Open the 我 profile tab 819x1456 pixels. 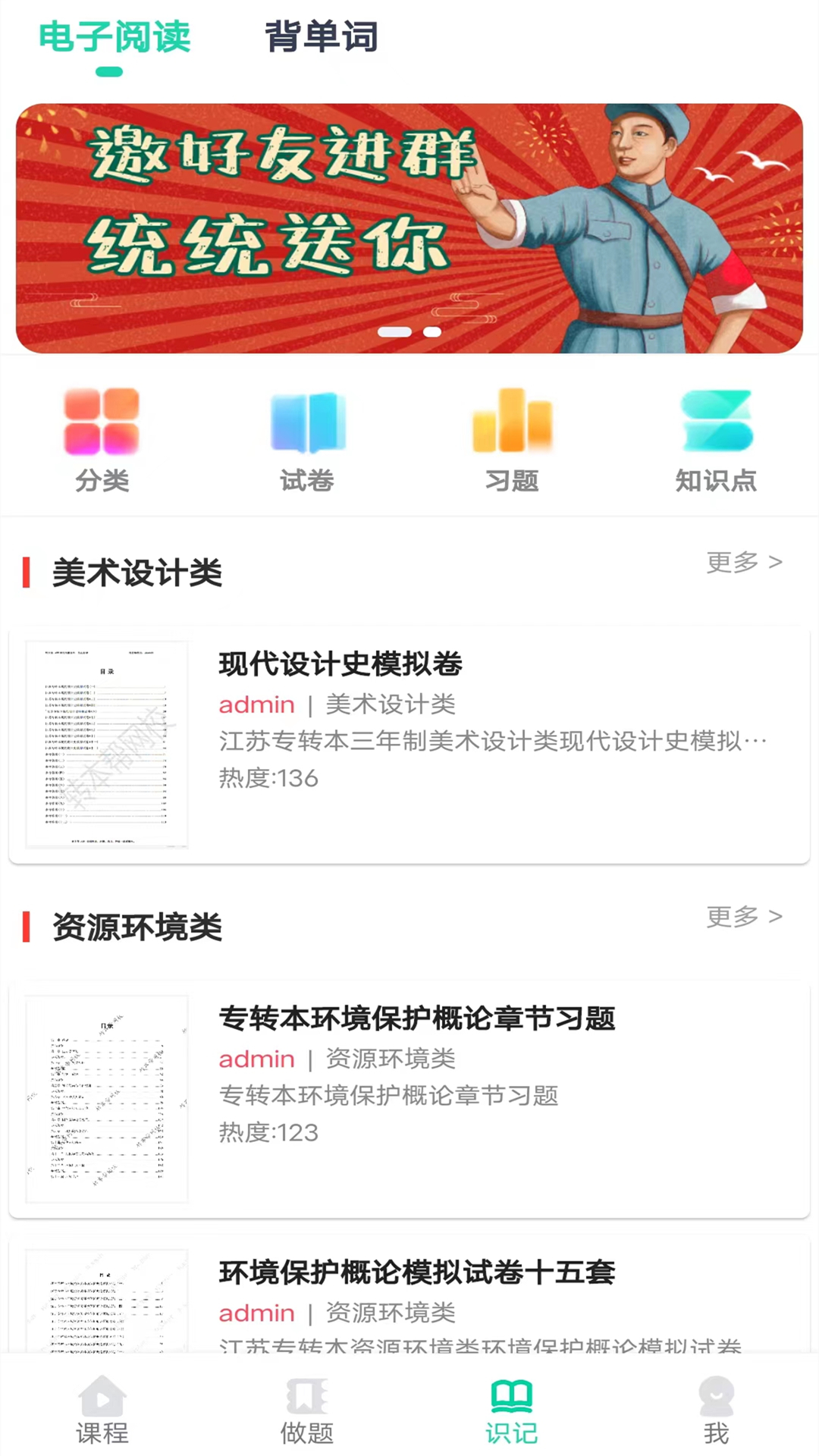pyautogui.click(x=716, y=1410)
